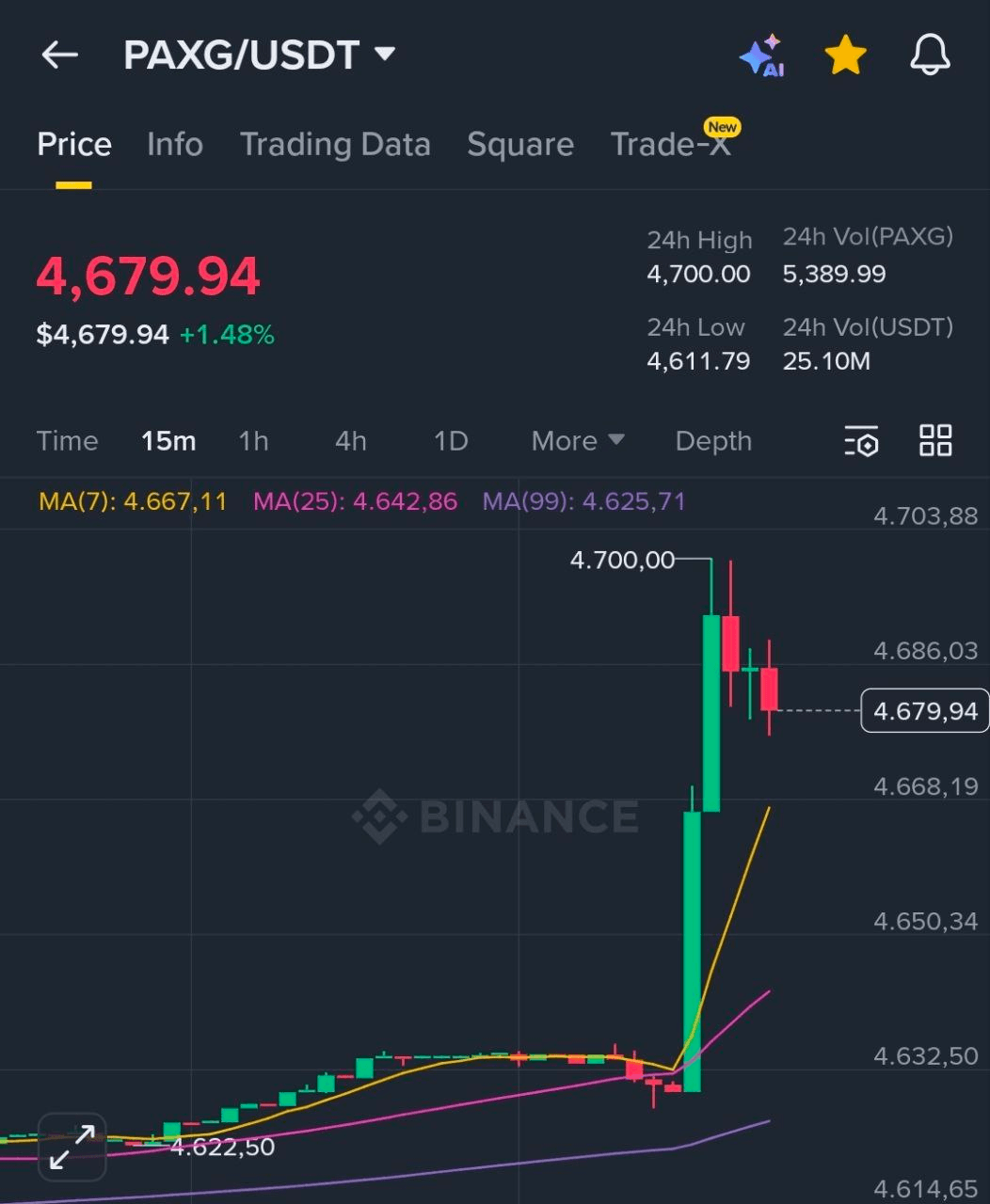990x1204 pixels.
Task: Select the 1D timeframe
Action: 450,441
